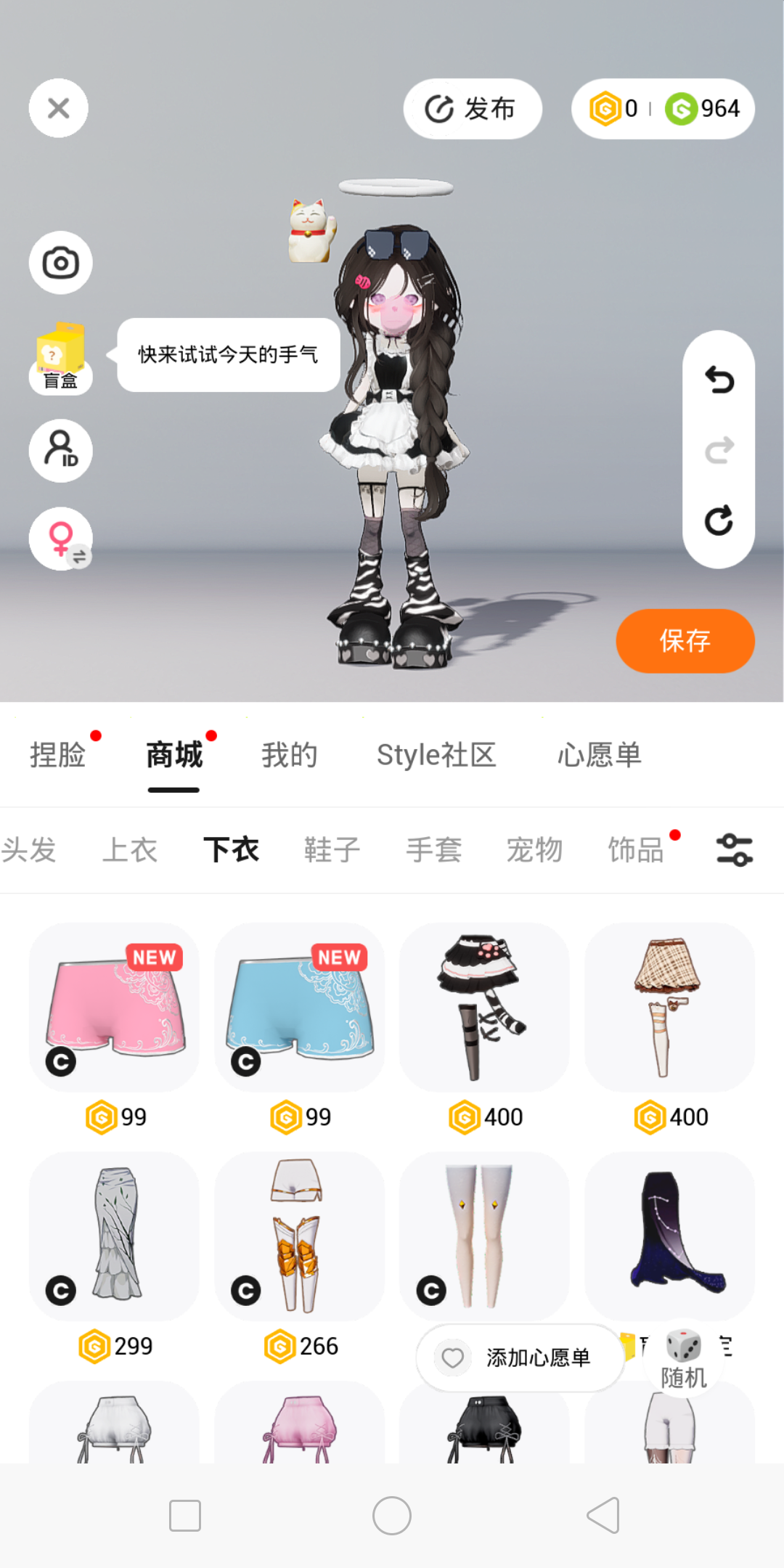View the 心愿单 tab
Screen dimensions: 784x1568
(x=600, y=755)
